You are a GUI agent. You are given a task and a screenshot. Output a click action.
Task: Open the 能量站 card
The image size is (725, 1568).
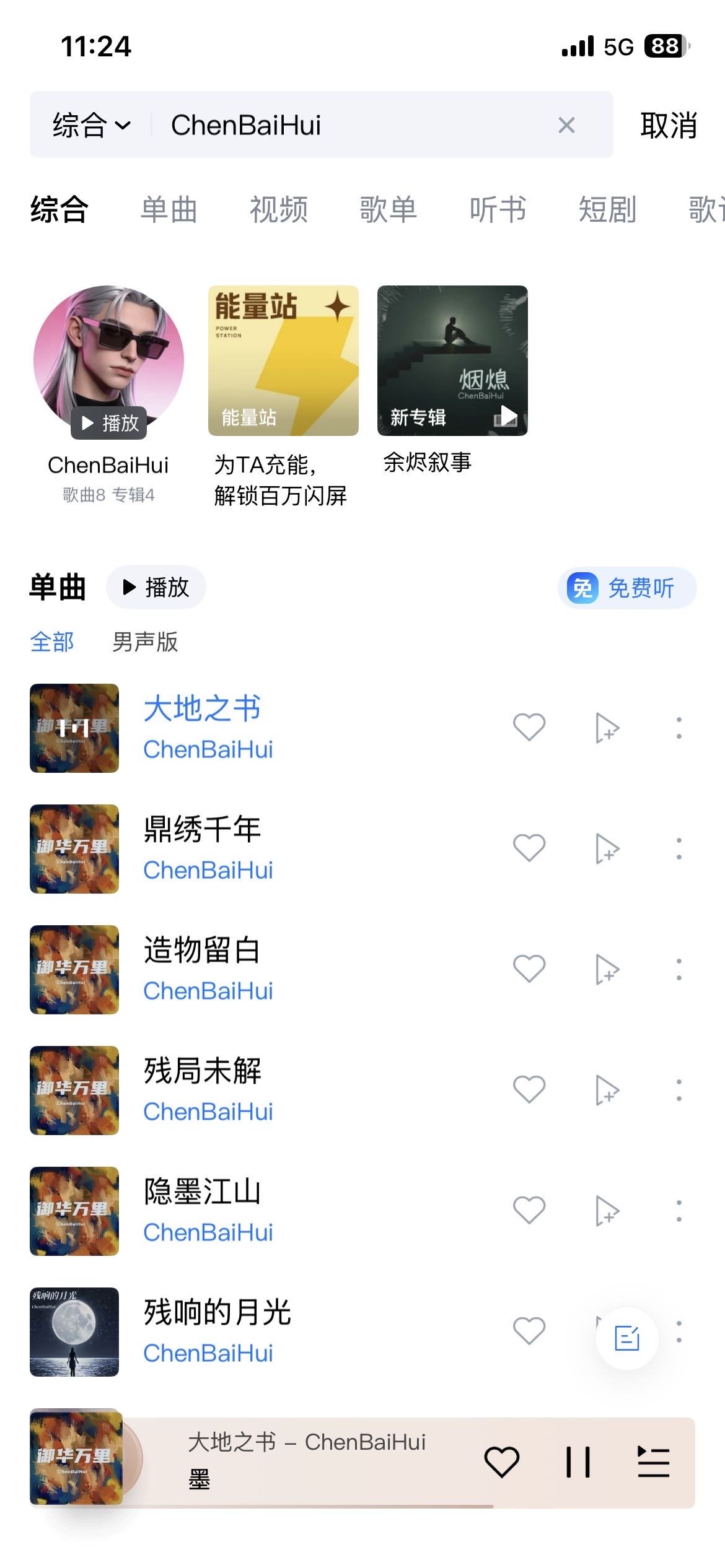pyautogui.click(x=283, y=360)
